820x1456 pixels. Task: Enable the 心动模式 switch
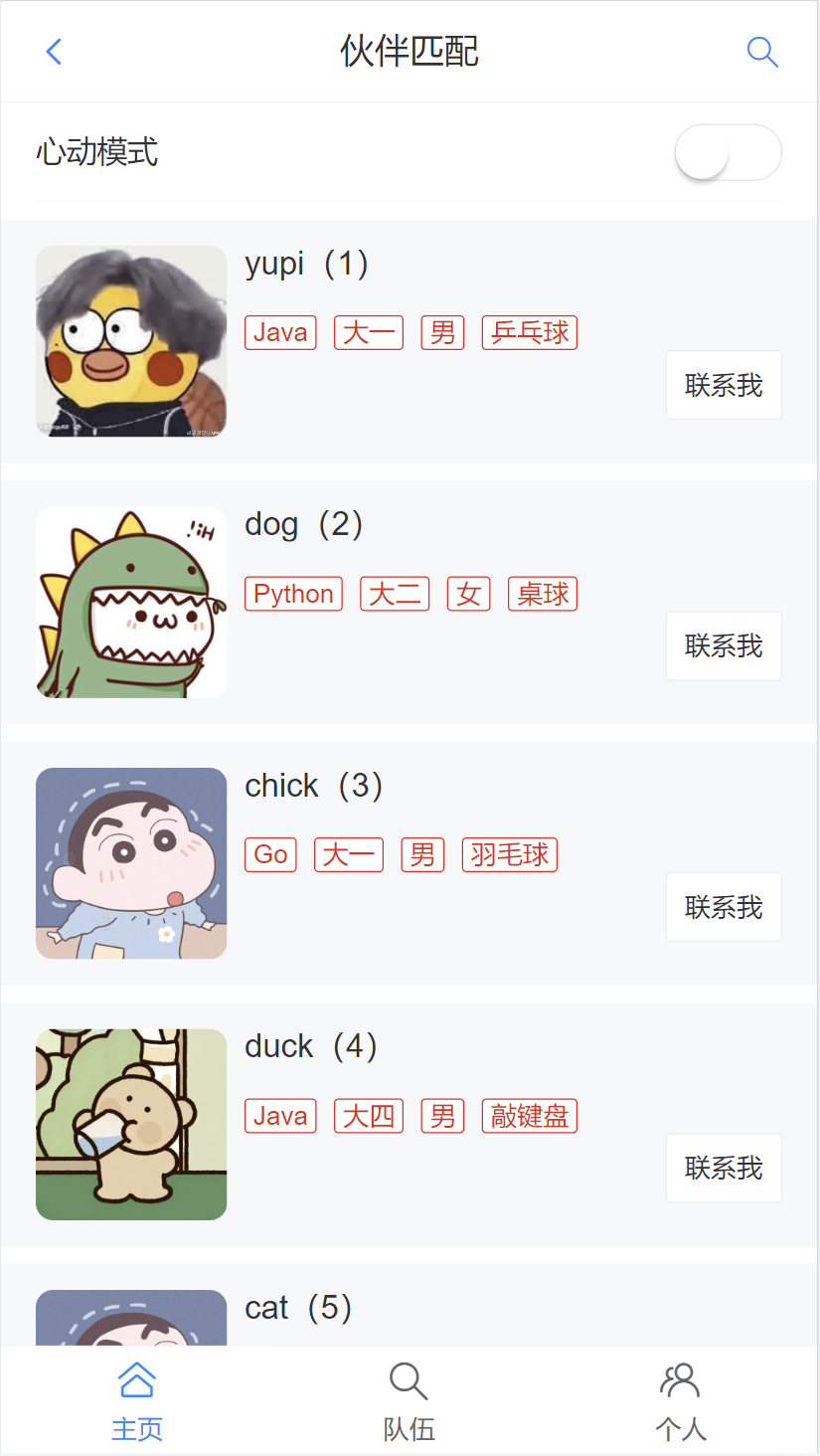point(728,153)
